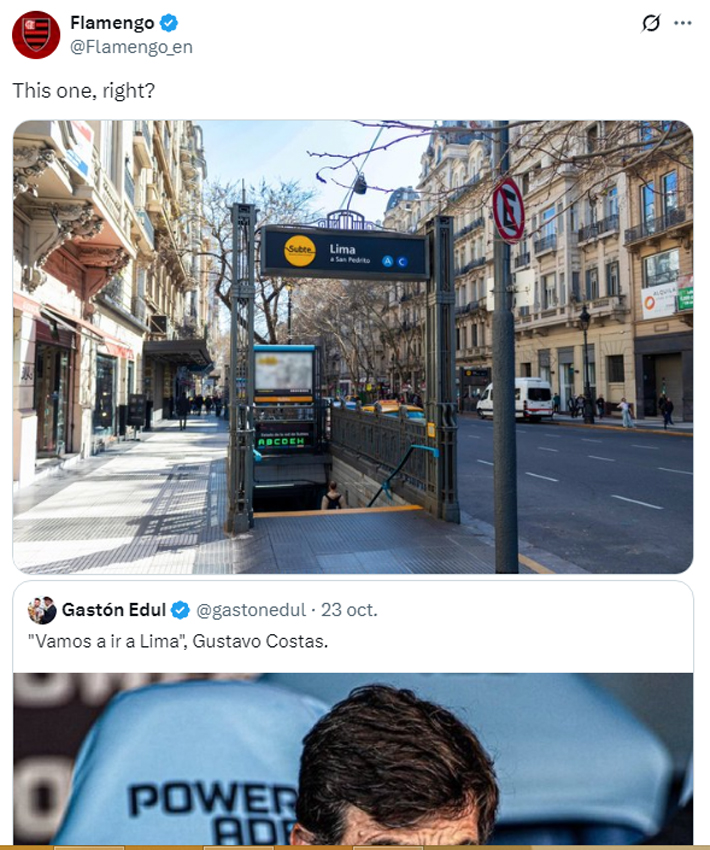710x850 pixels.
Task: Open the Grok circle-slash icon
Action: coord(651,22)
